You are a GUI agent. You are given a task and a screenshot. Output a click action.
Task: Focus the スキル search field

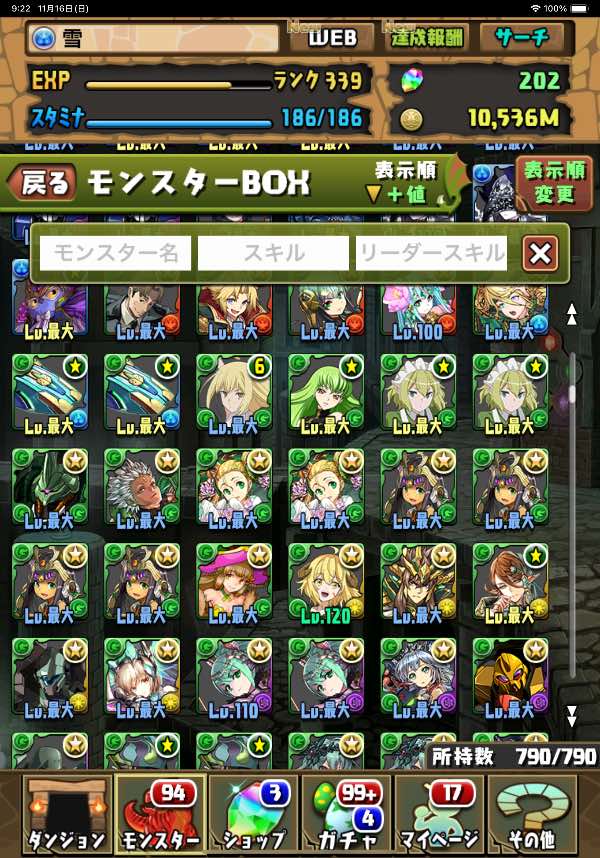[x=273, y=253]
